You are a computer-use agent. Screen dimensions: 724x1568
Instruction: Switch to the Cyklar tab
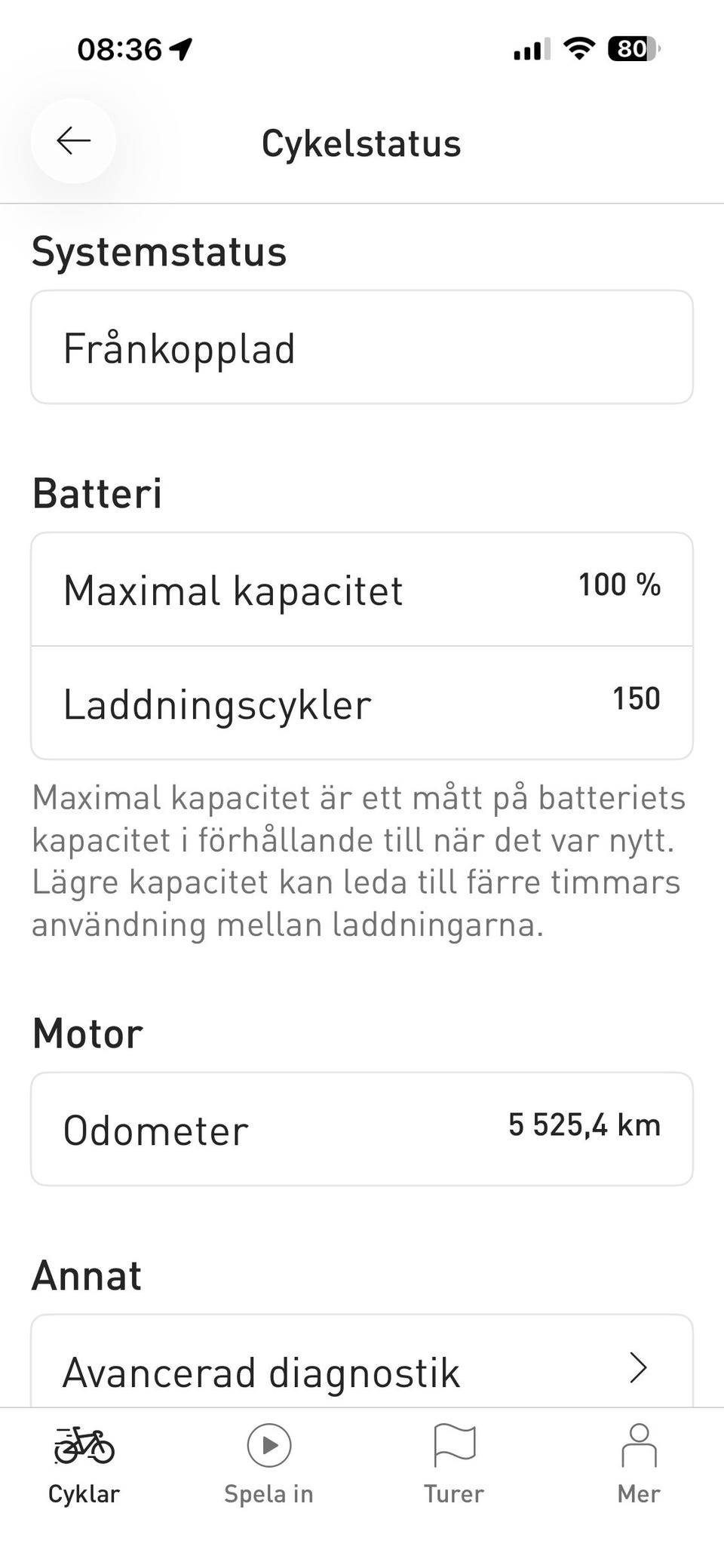tap(84, 1463)
